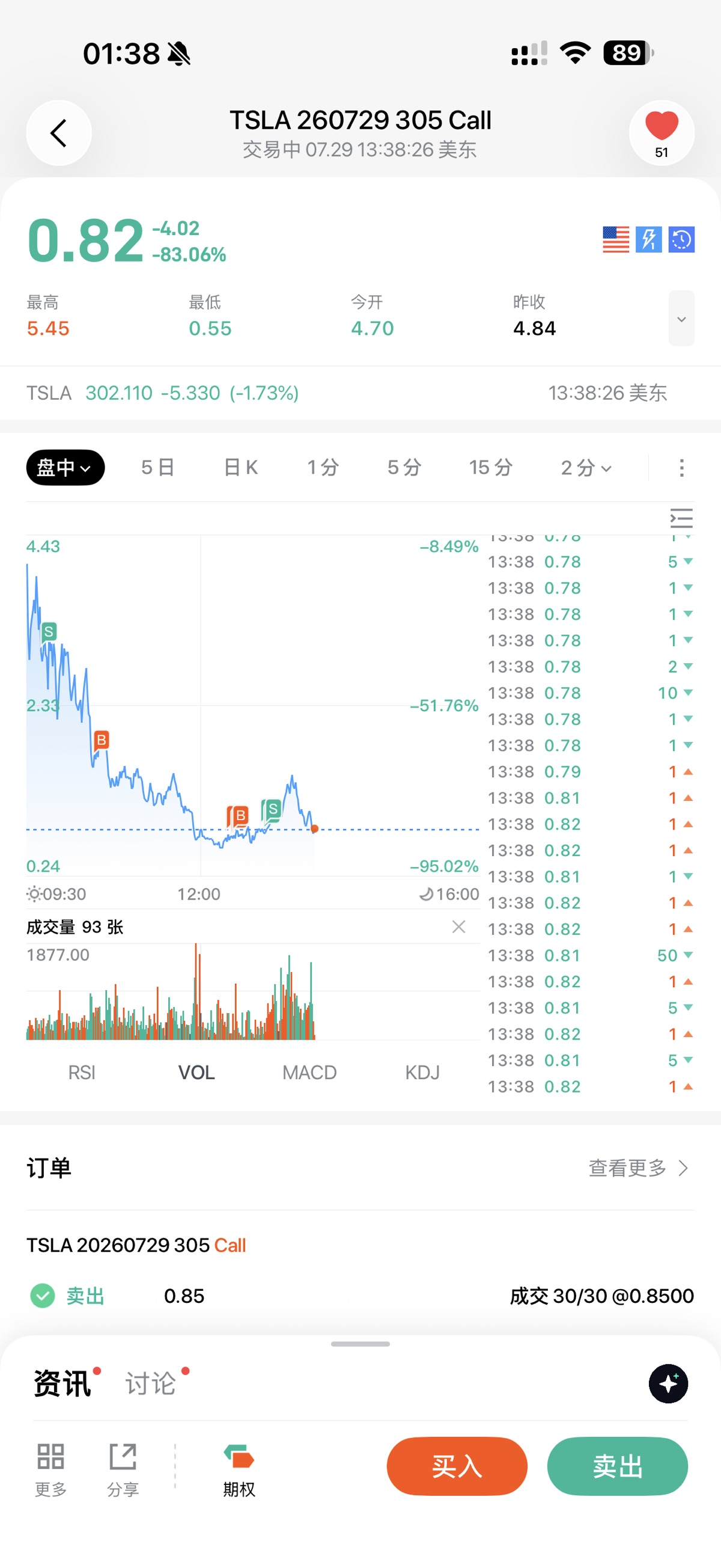Tap 买入 to buy the option
This screenshot has height=1568, width=721.
point(457,1466)
